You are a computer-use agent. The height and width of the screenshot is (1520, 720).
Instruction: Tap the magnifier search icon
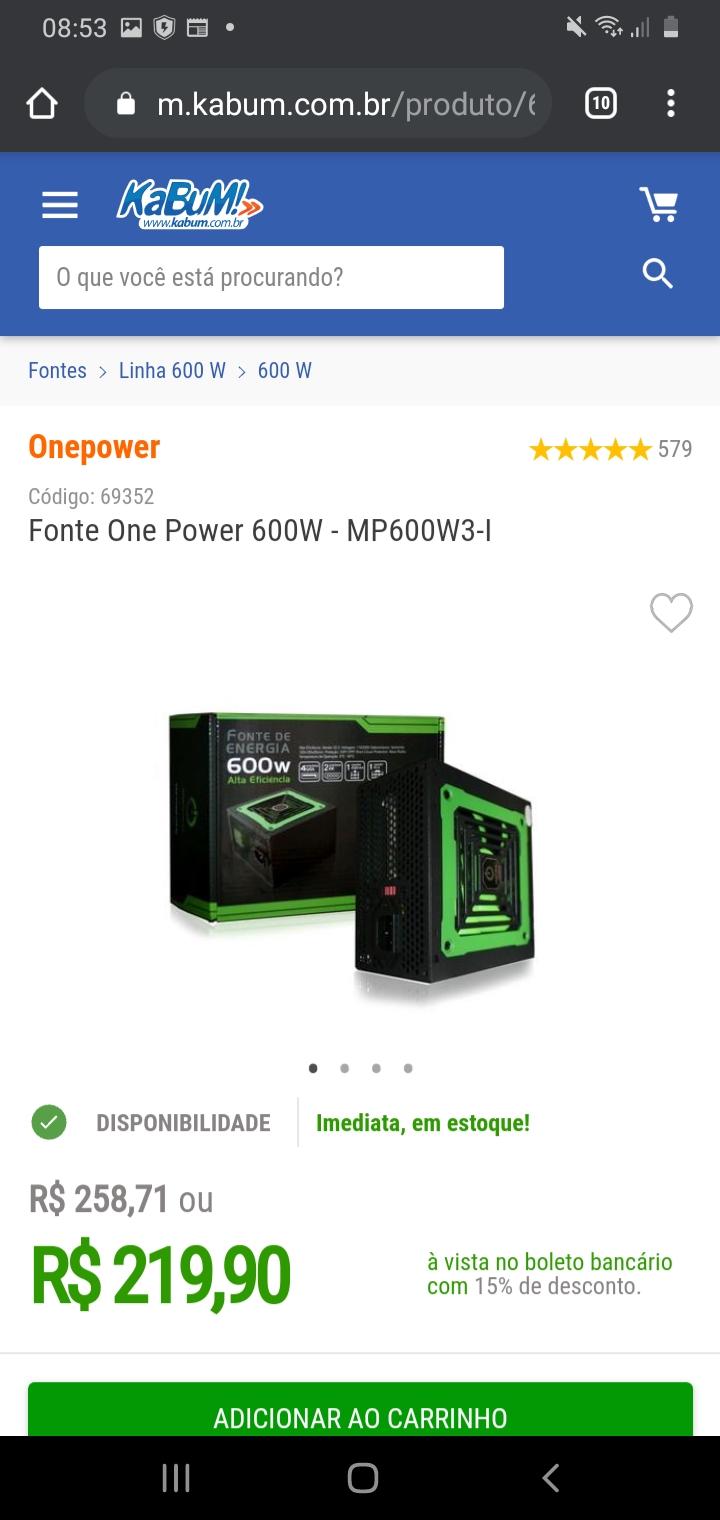(657, 273)
